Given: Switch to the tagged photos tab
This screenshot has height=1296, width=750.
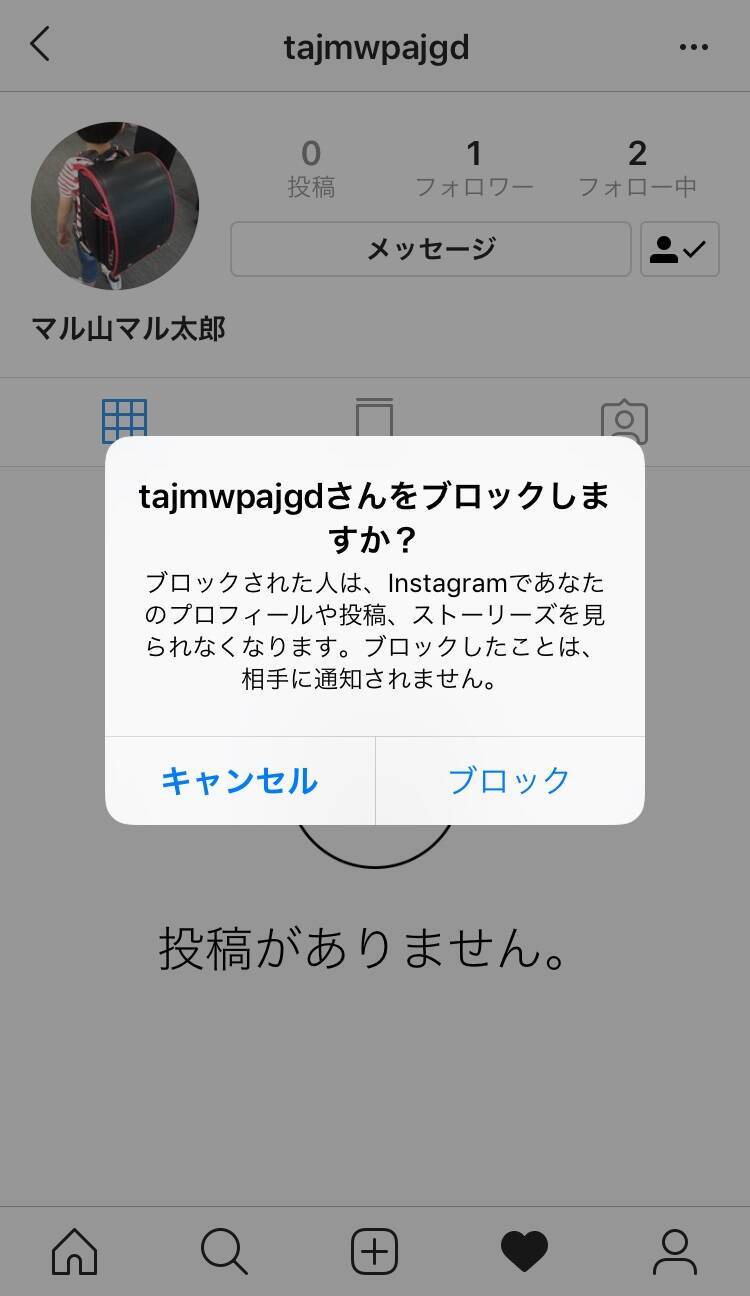Looking at the screenshot, I should (624, 421).
